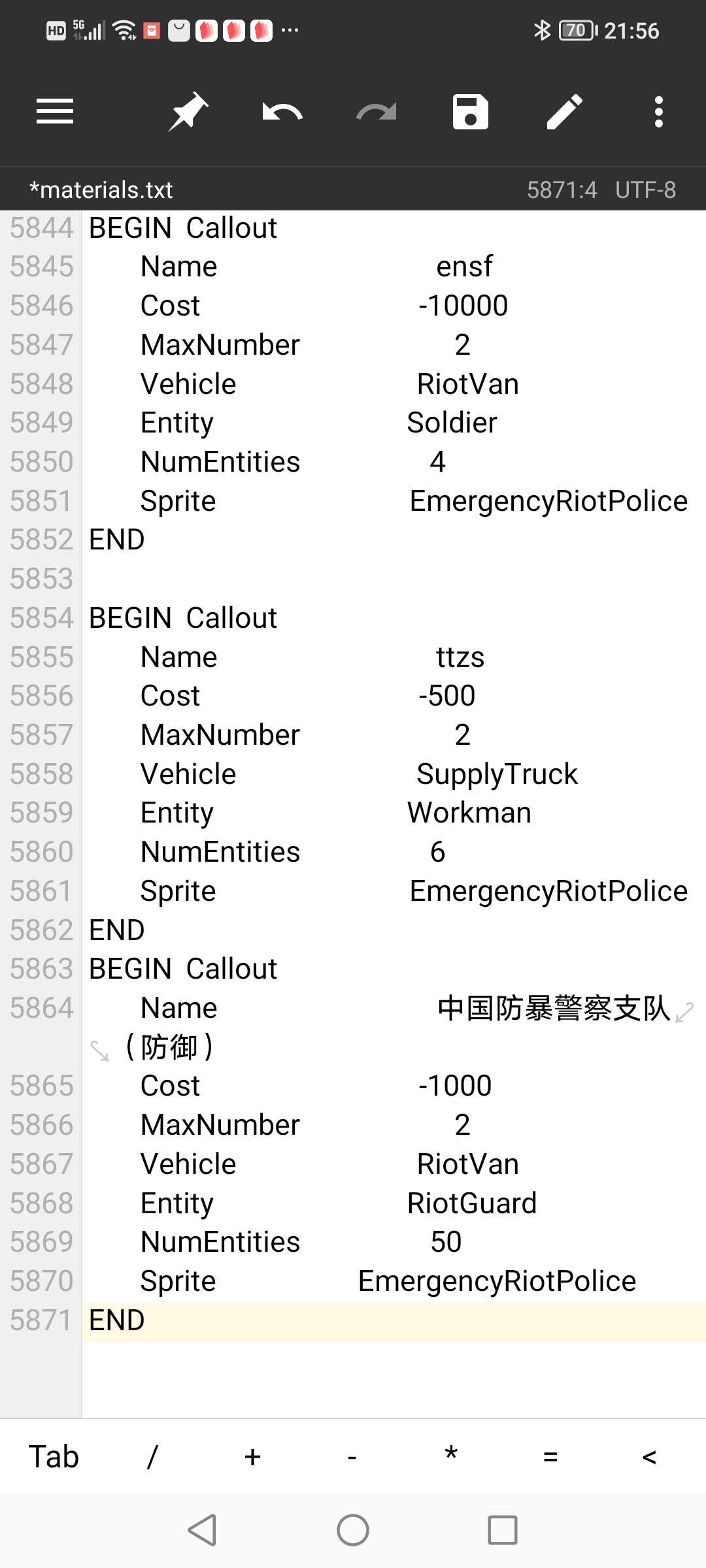Undo the last edit

[x=282, y=112]
